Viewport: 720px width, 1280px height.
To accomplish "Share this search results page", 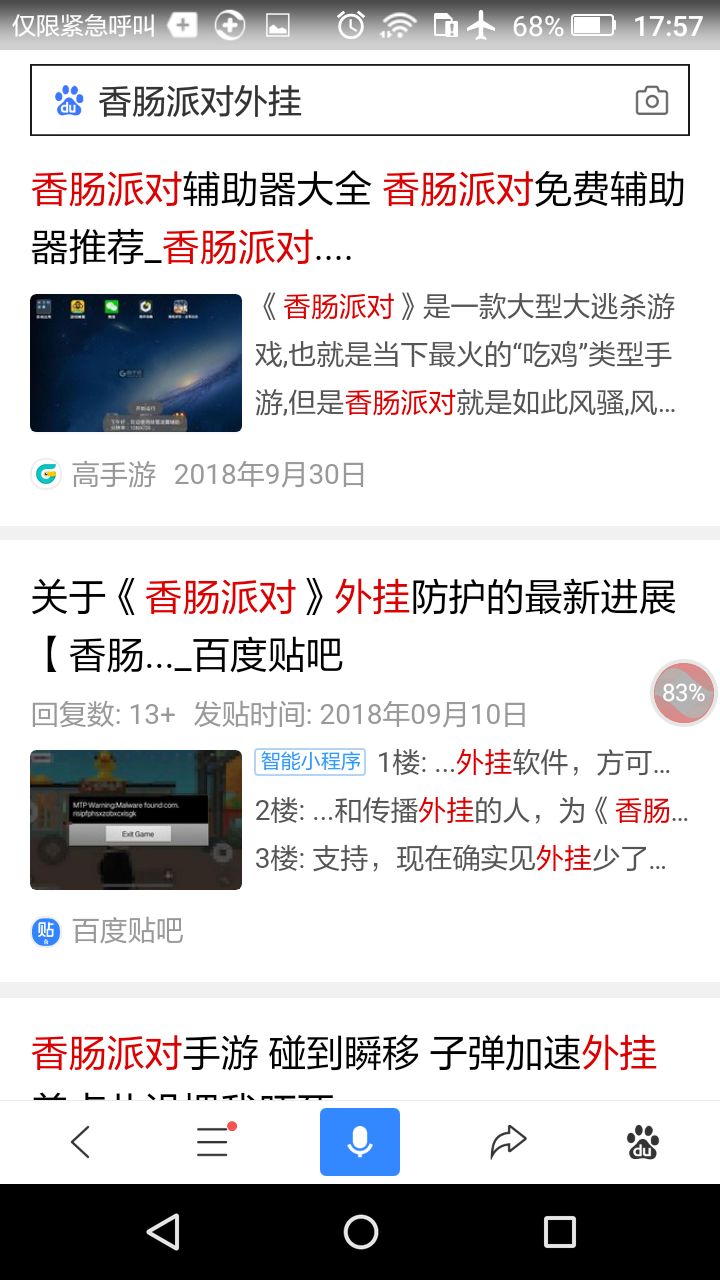I will tap(508, 1141).
